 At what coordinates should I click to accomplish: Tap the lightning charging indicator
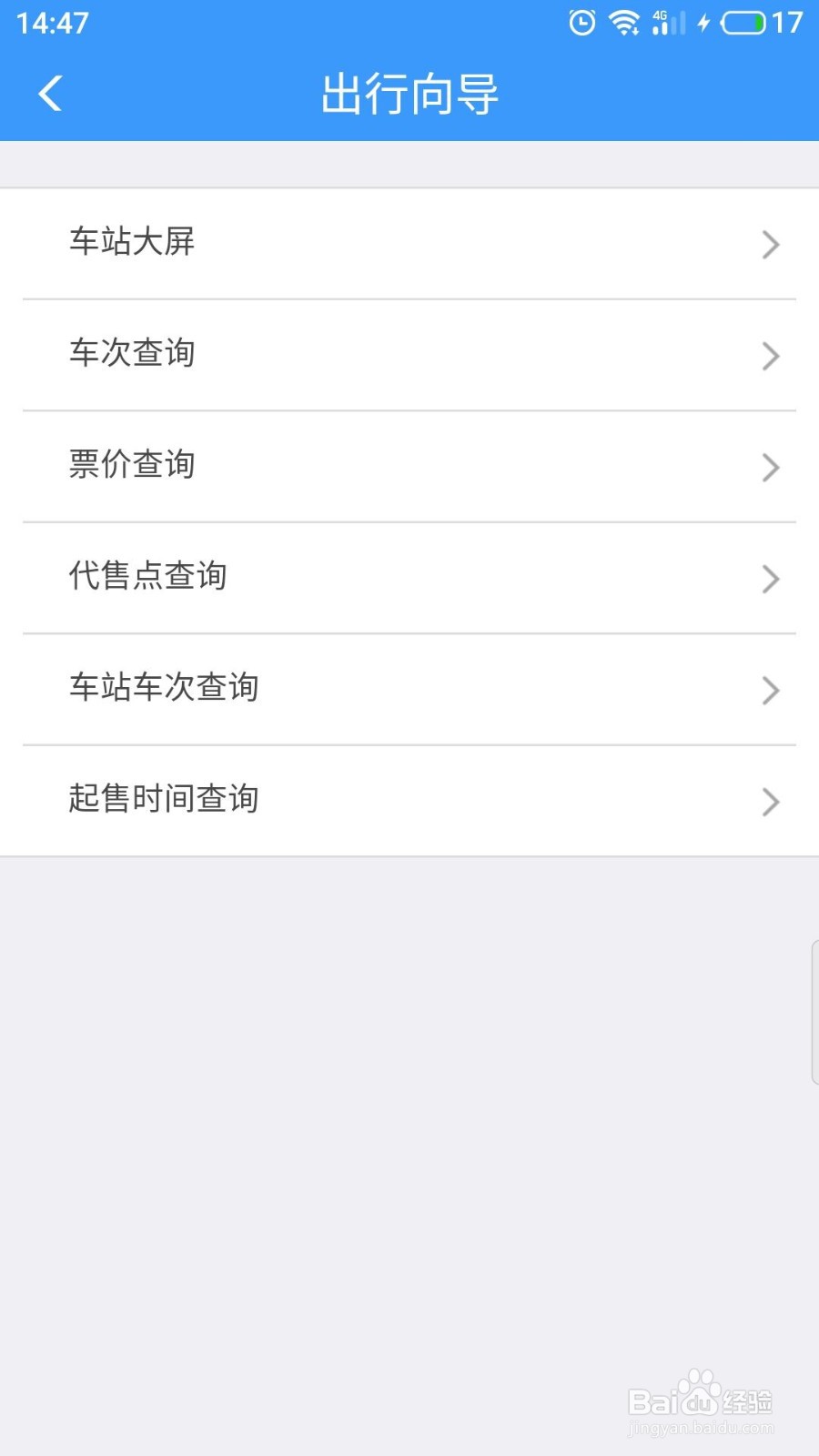[x=703, y=23]
